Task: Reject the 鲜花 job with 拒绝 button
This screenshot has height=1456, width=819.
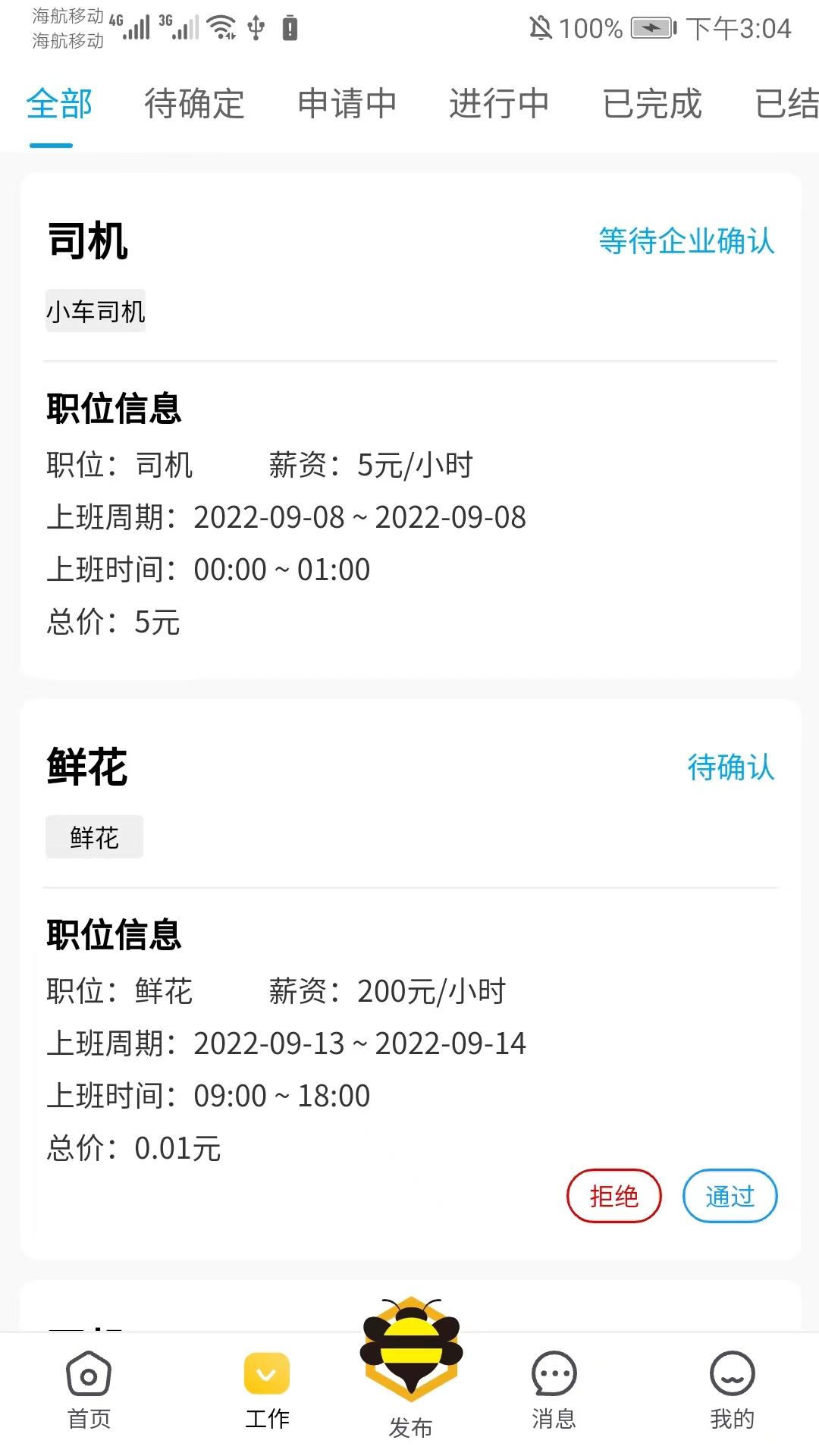Action: point(615,1196)
